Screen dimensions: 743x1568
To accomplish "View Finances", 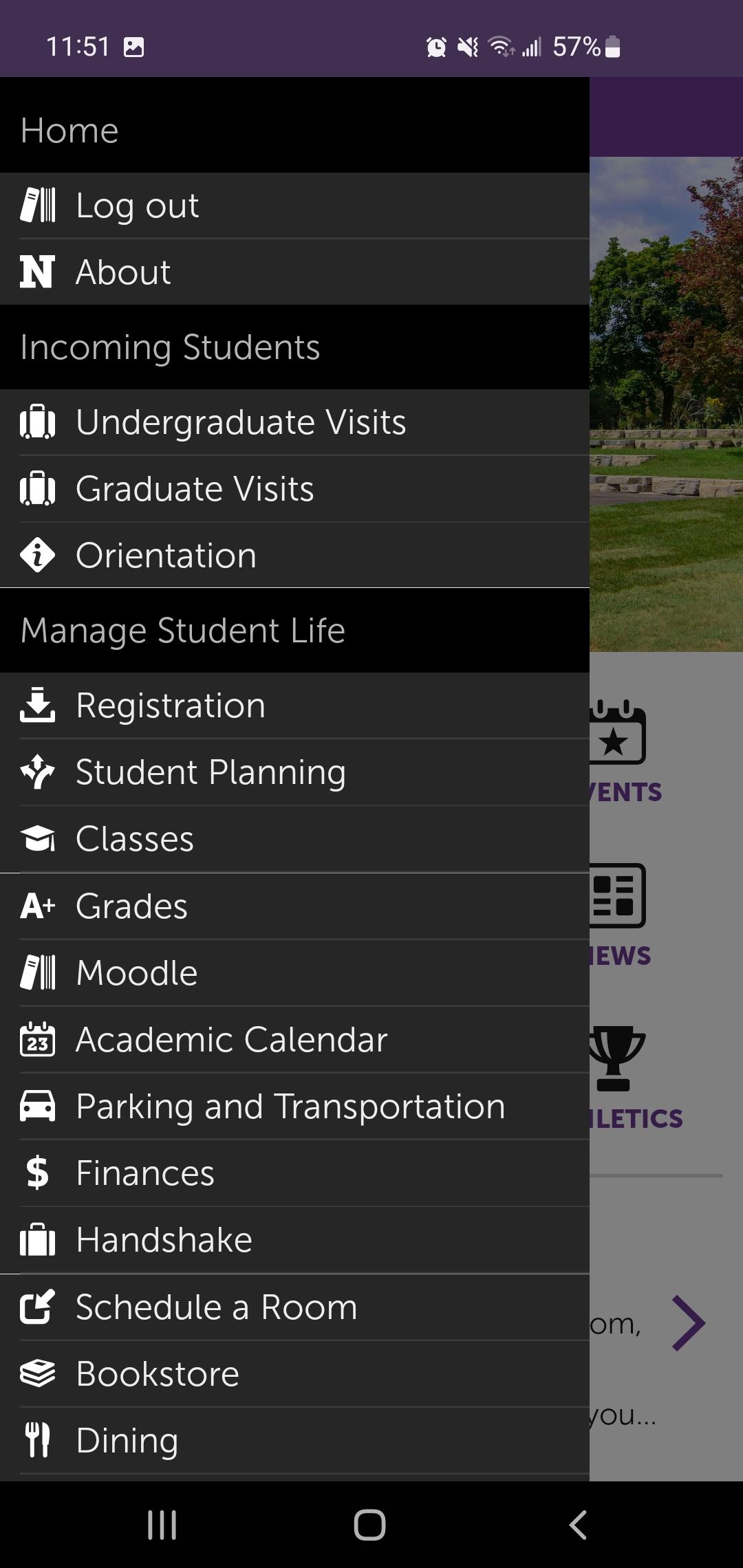I will (294, 1173).
